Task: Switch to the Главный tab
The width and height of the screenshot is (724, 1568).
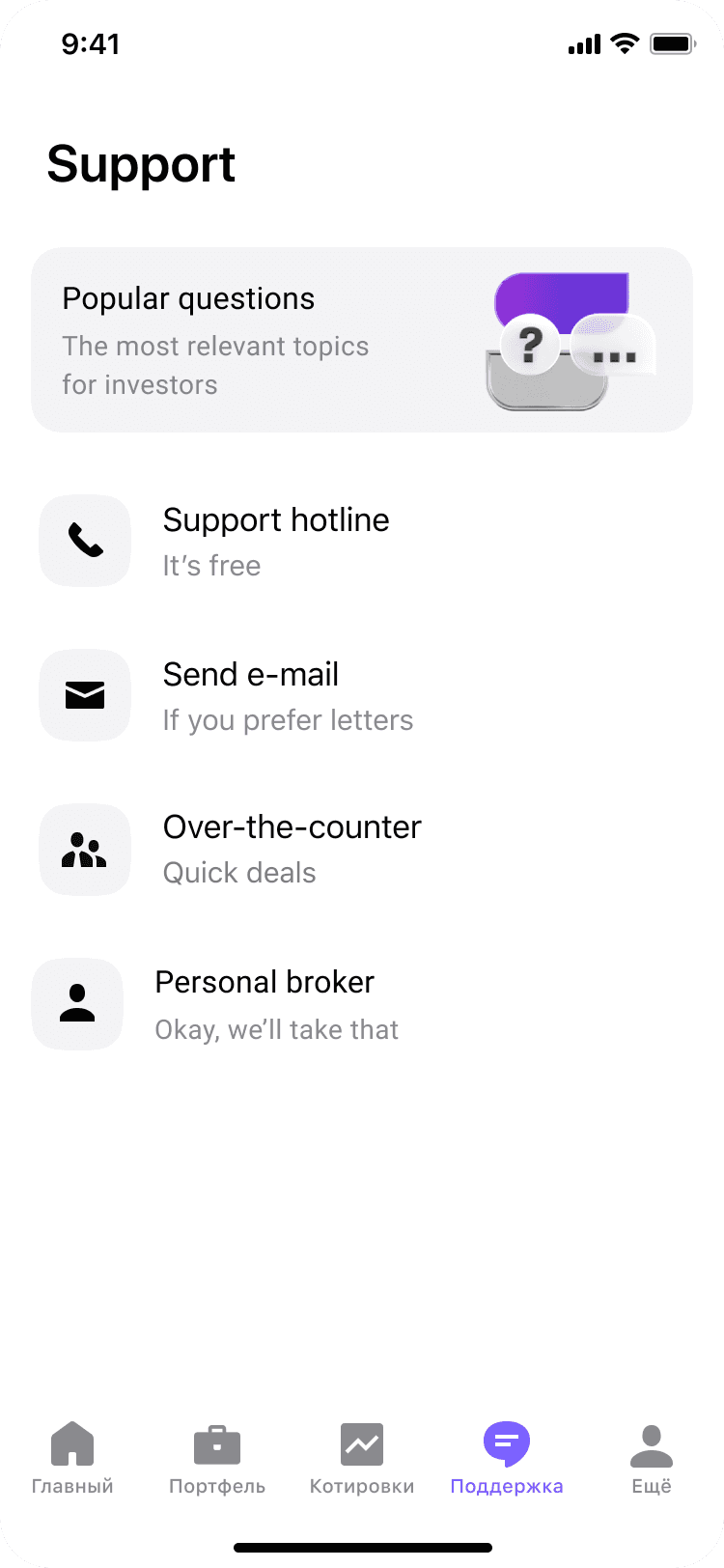Action: click(72, 1458)
